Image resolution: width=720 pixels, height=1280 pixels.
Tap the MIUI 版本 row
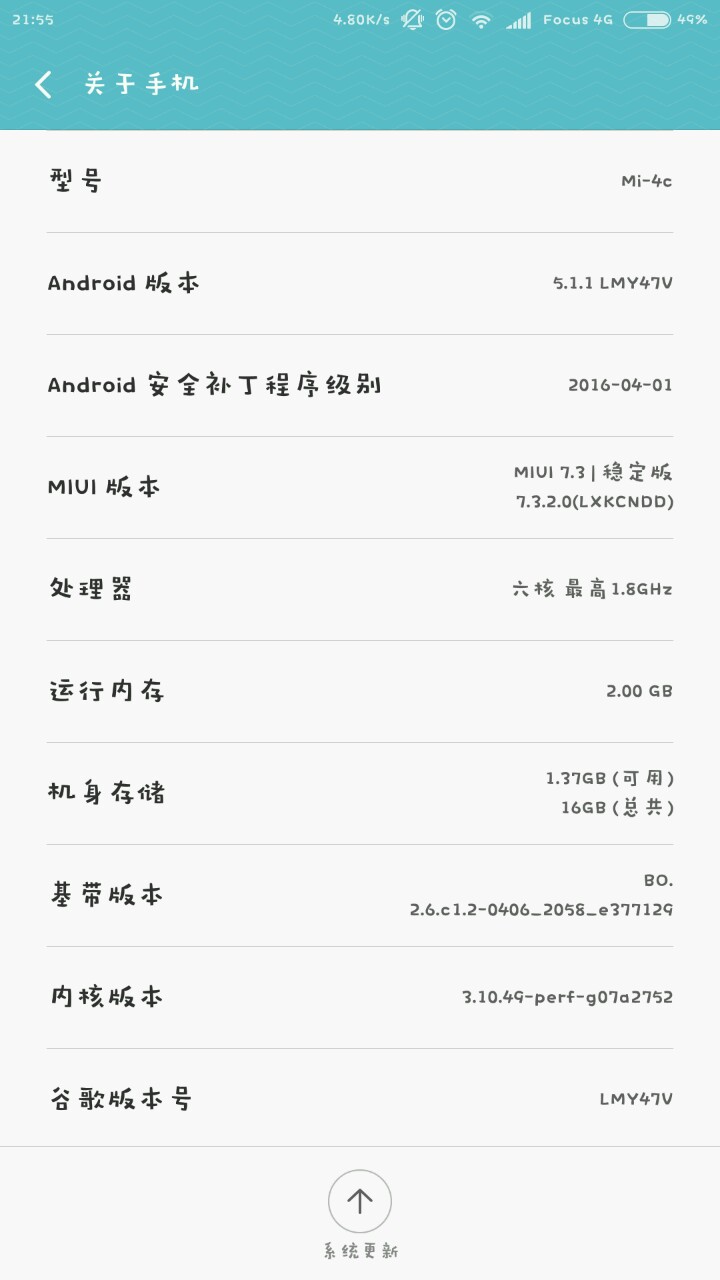(x=360, y=487)
